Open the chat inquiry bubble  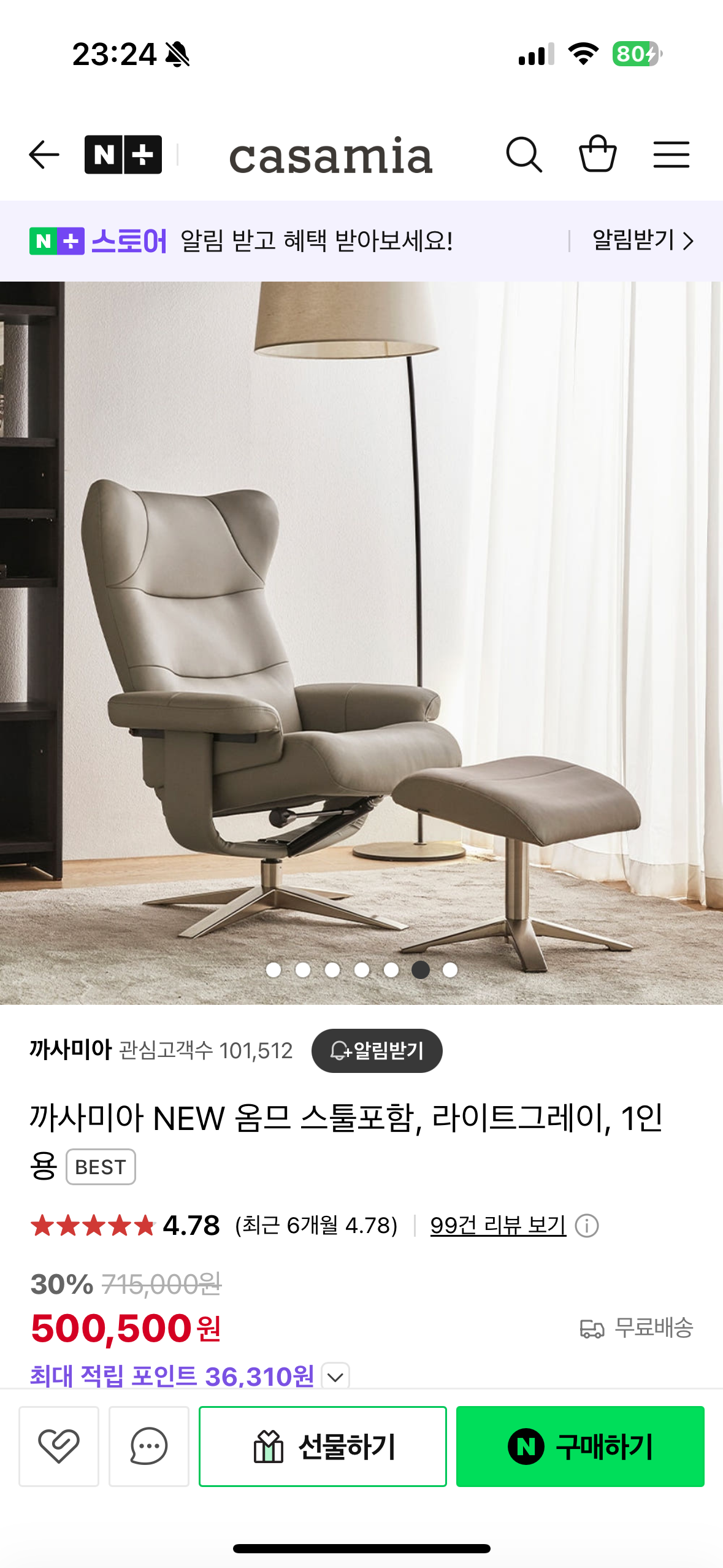[149, 1446]
